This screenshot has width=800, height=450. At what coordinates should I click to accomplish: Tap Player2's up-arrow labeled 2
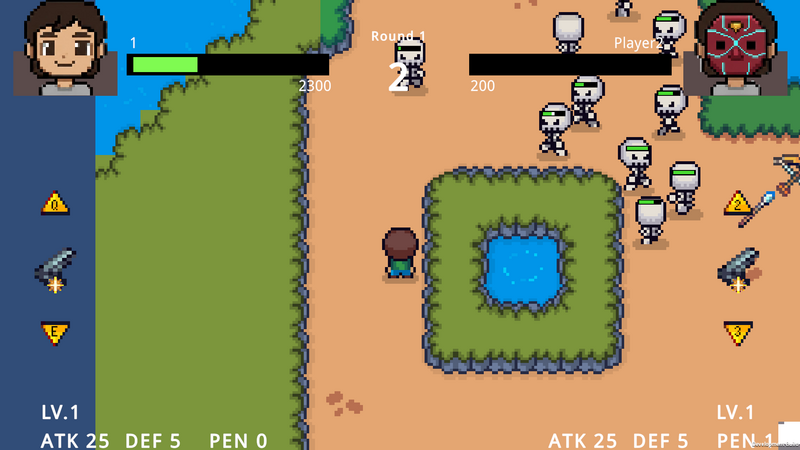click(x=738, y=204)
